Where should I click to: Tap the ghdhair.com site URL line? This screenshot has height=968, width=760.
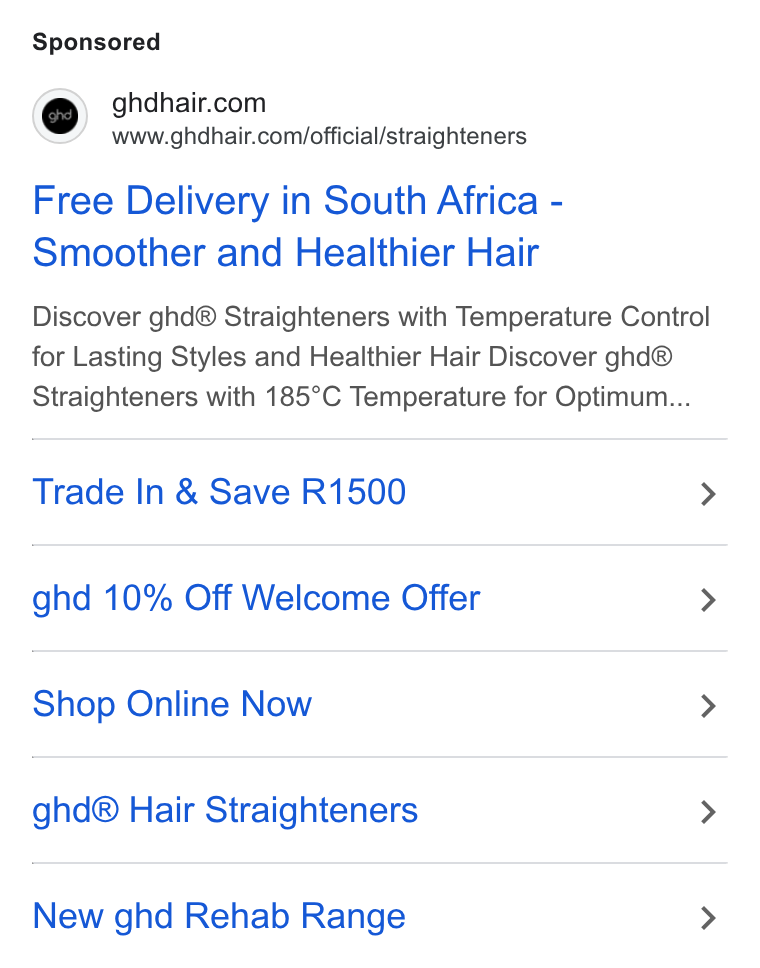[x=319, y=136]
